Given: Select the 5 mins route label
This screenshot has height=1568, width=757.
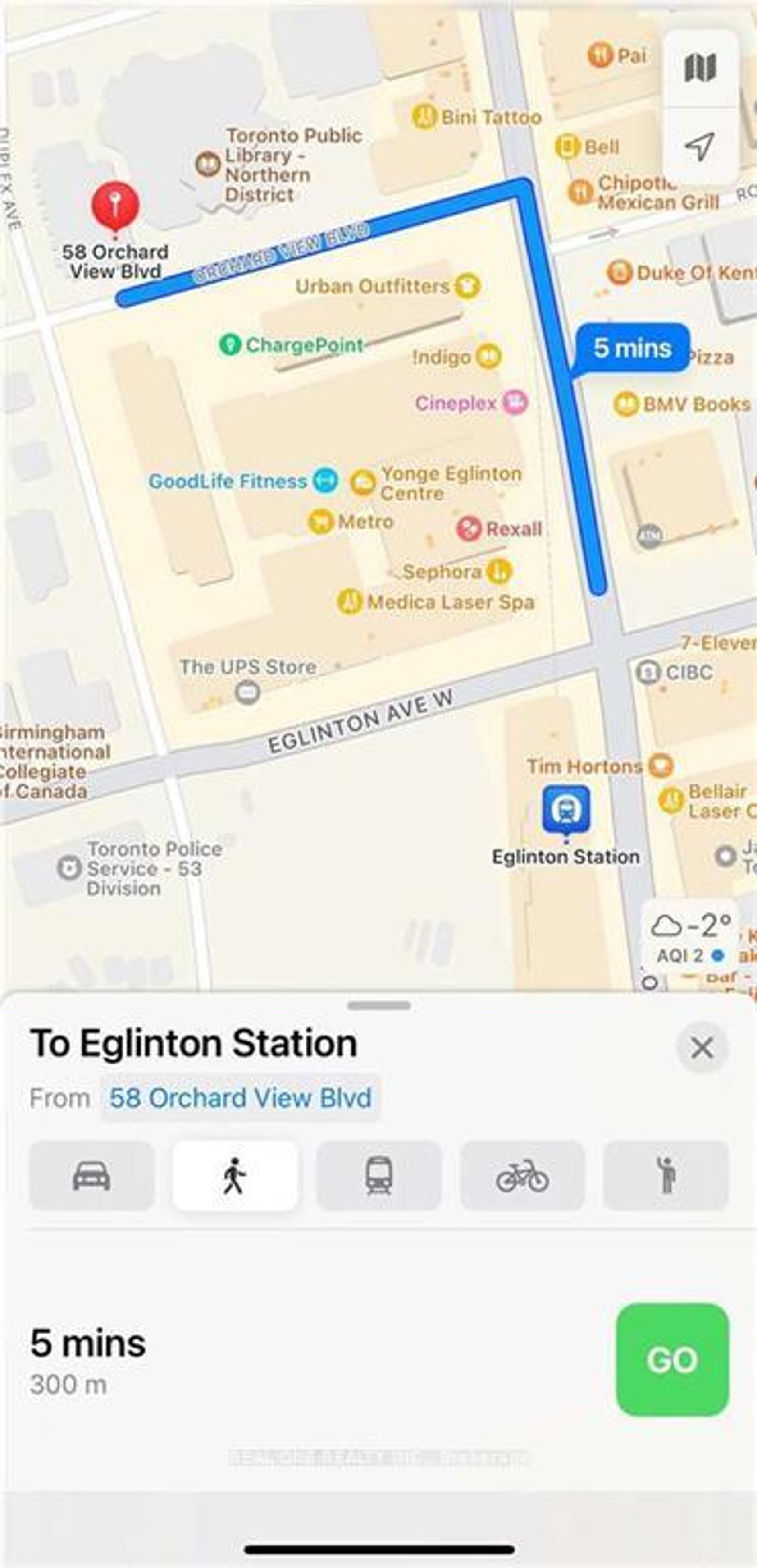Looking at the screenshot, I should point(632,348).
